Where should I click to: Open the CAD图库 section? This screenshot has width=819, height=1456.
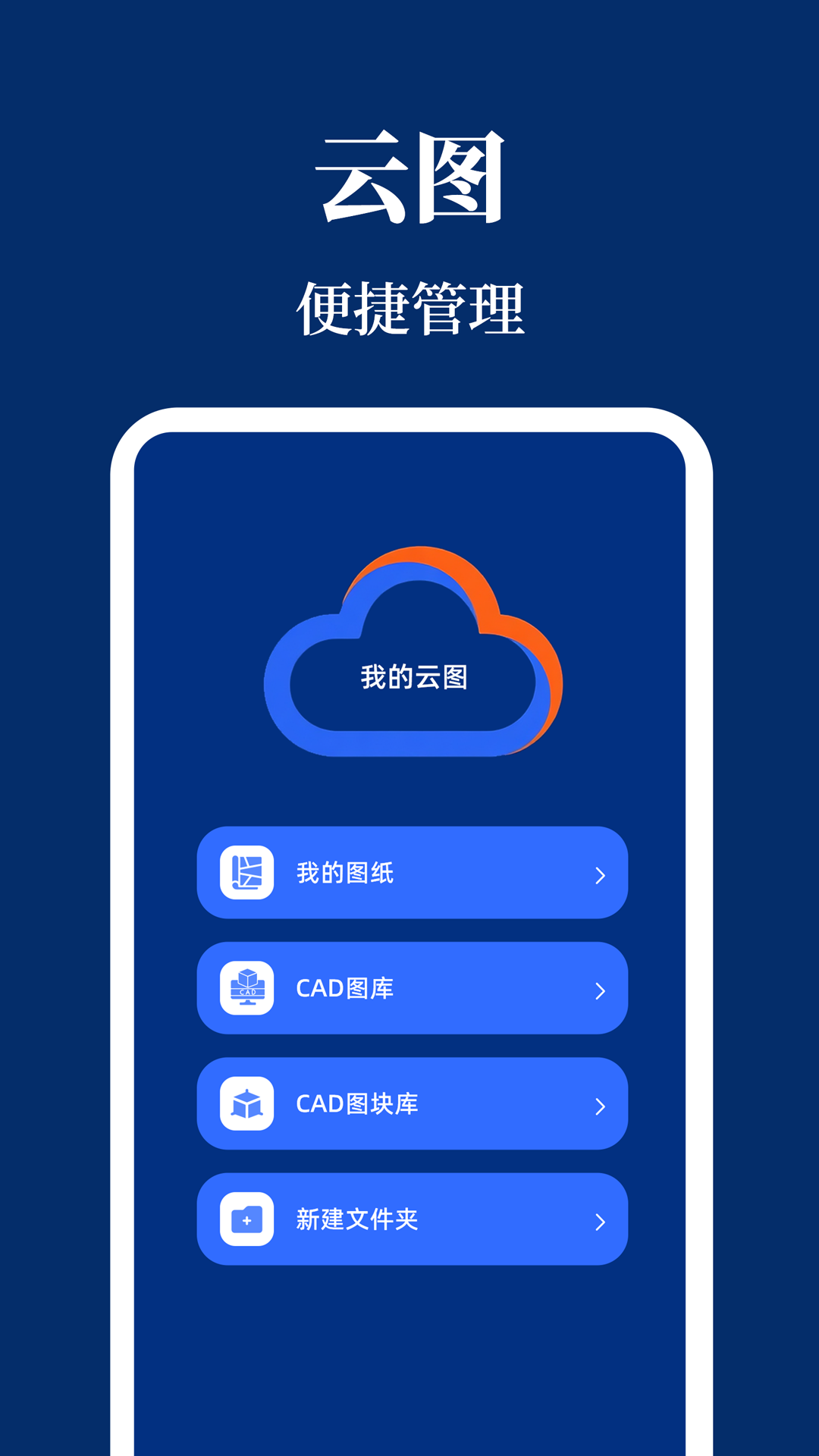412,989
